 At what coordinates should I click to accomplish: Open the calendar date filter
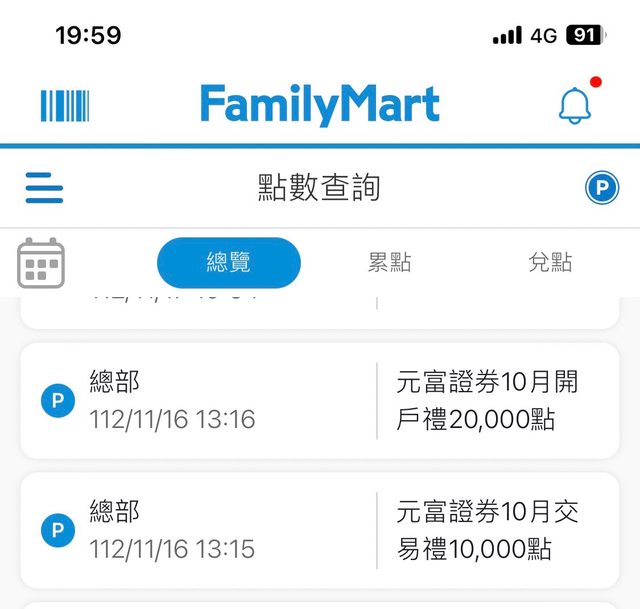pyautogui.click(x=41, y=263)
